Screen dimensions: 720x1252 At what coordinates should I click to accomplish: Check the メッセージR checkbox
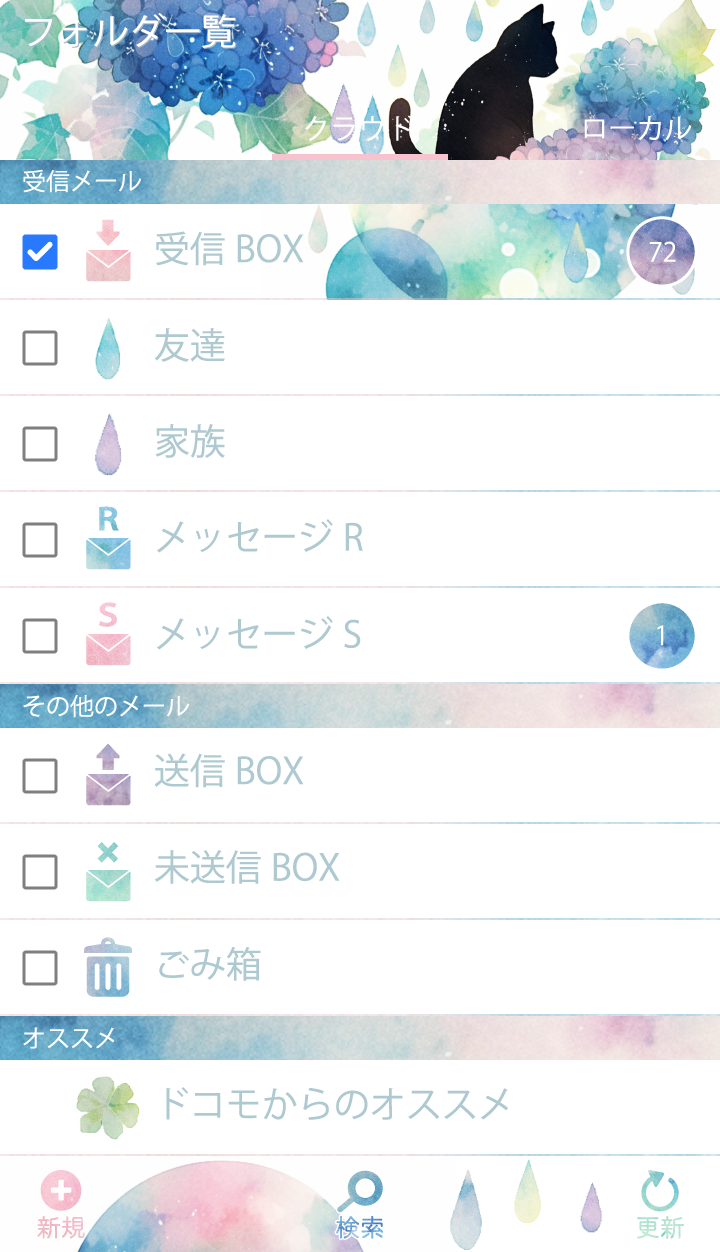40,539
